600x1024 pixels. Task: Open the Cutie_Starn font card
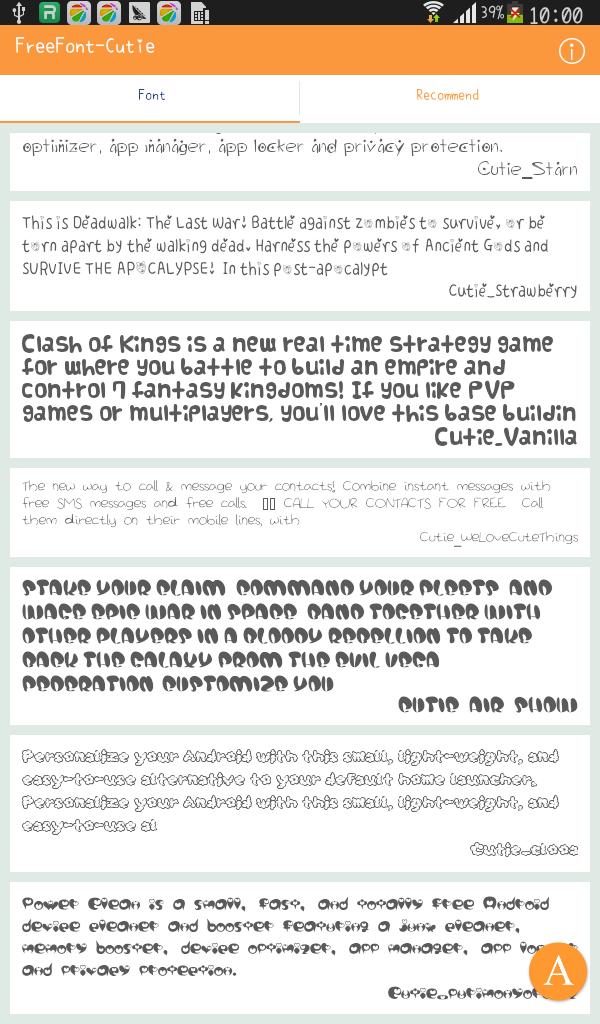click(x=300, y=158)
